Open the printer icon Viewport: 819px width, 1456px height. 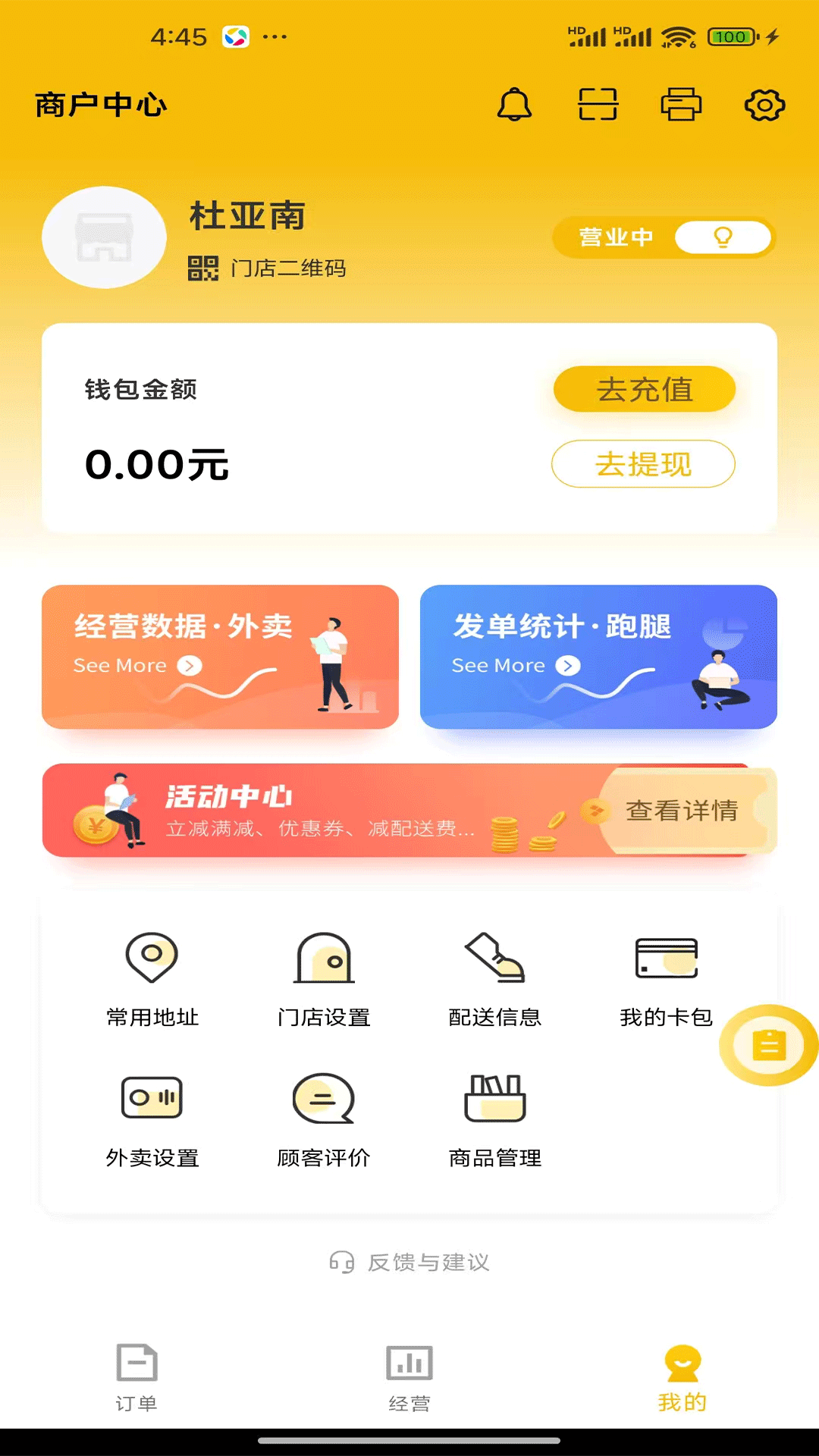pos(682,106)
